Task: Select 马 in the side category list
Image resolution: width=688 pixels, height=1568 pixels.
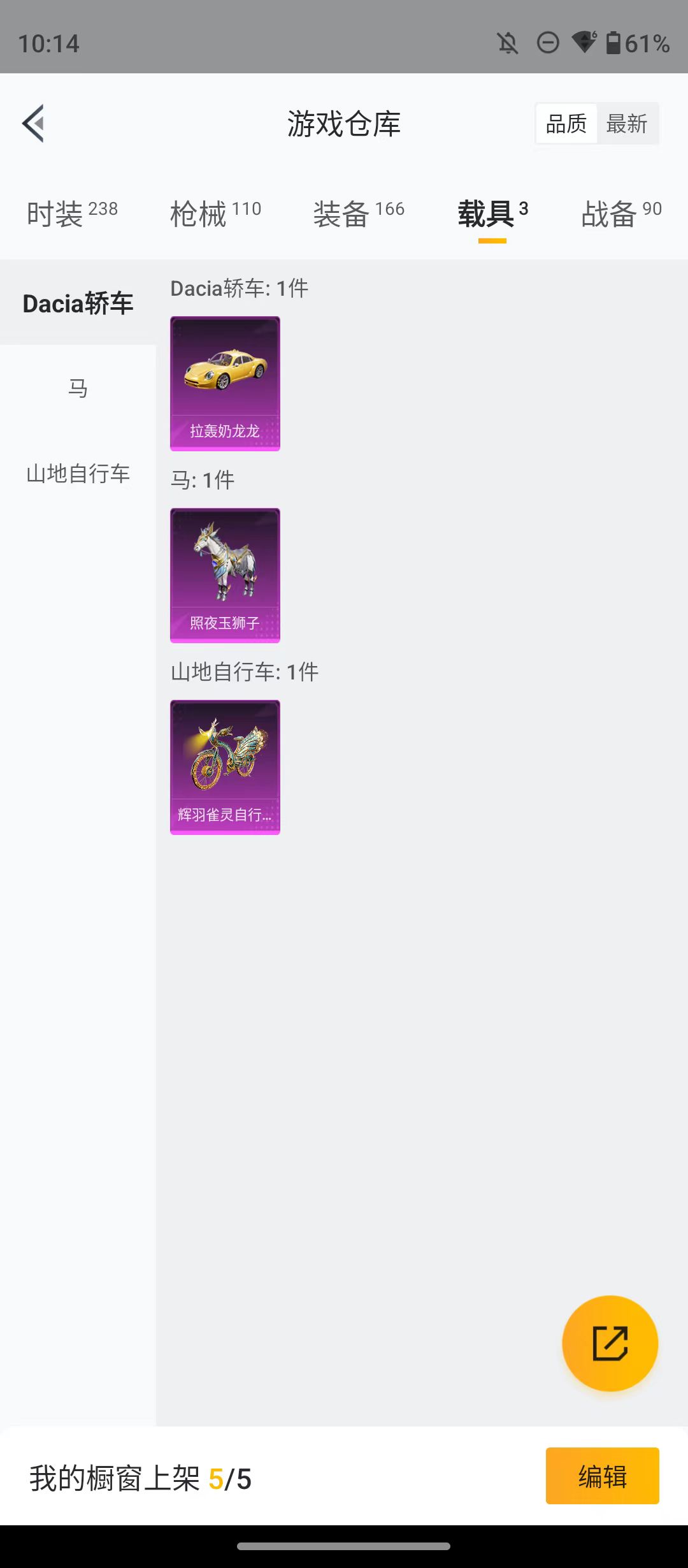Action: coord(78,388)
